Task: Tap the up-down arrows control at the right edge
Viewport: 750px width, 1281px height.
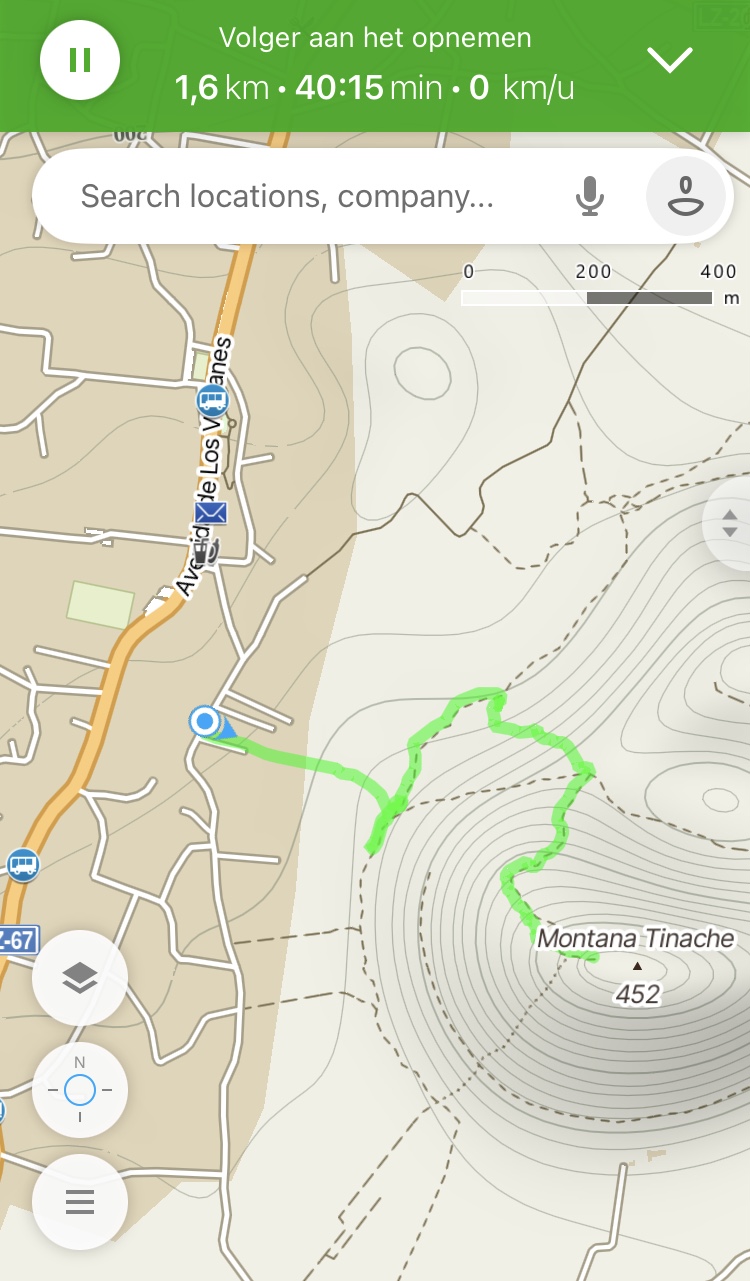Action: click(730, 523)
